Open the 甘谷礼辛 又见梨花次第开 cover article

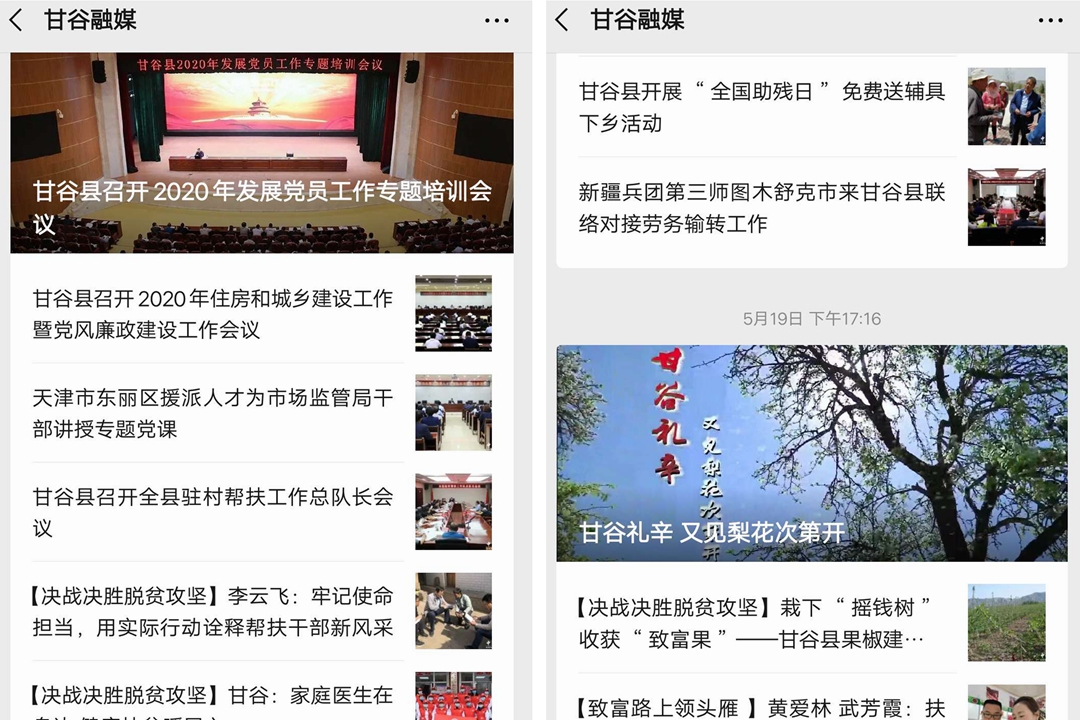pyautogui.click(x=812, y=453)
